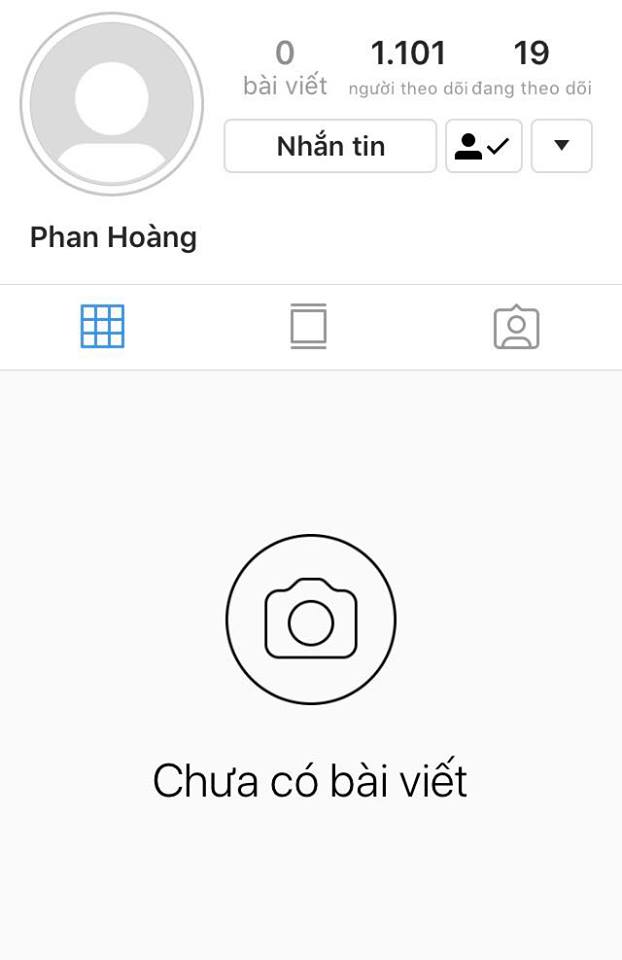The height and width of the screenshot is (960, 622).
Task: Open the tagged photos tab
Action: coord(516,327)
